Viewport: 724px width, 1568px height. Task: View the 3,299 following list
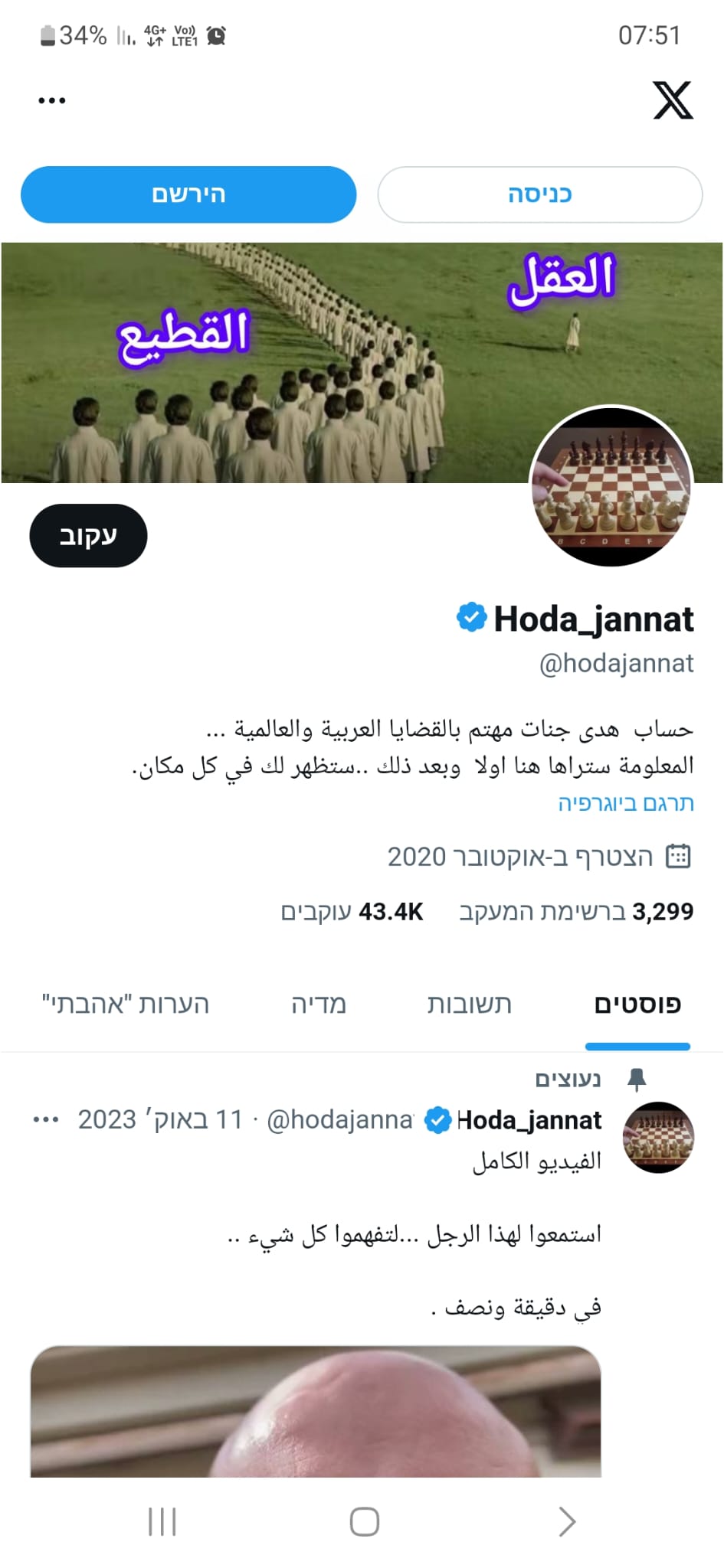point(576,911)
